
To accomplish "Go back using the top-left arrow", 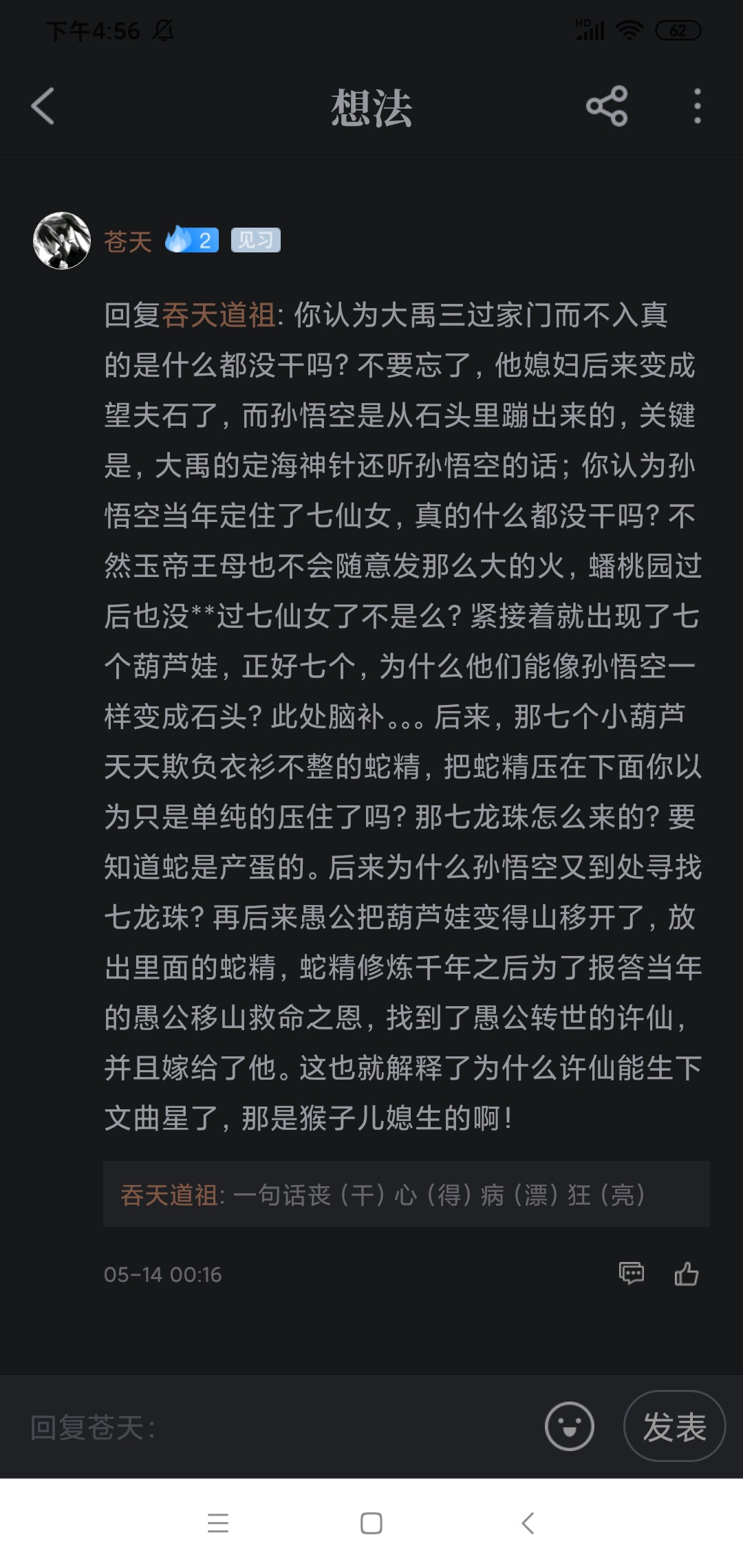I will pos(43,107).
